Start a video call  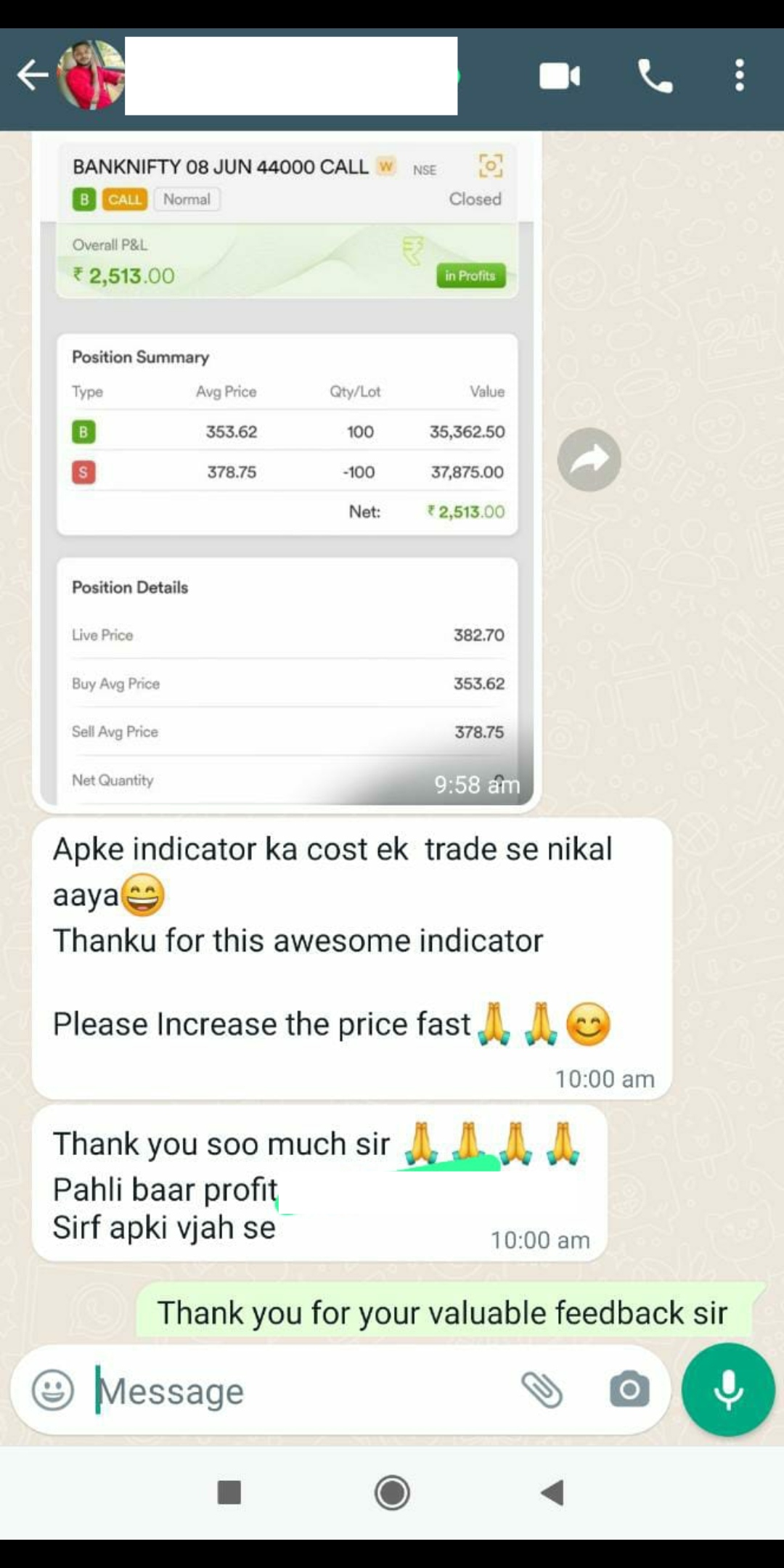point(559,76)
